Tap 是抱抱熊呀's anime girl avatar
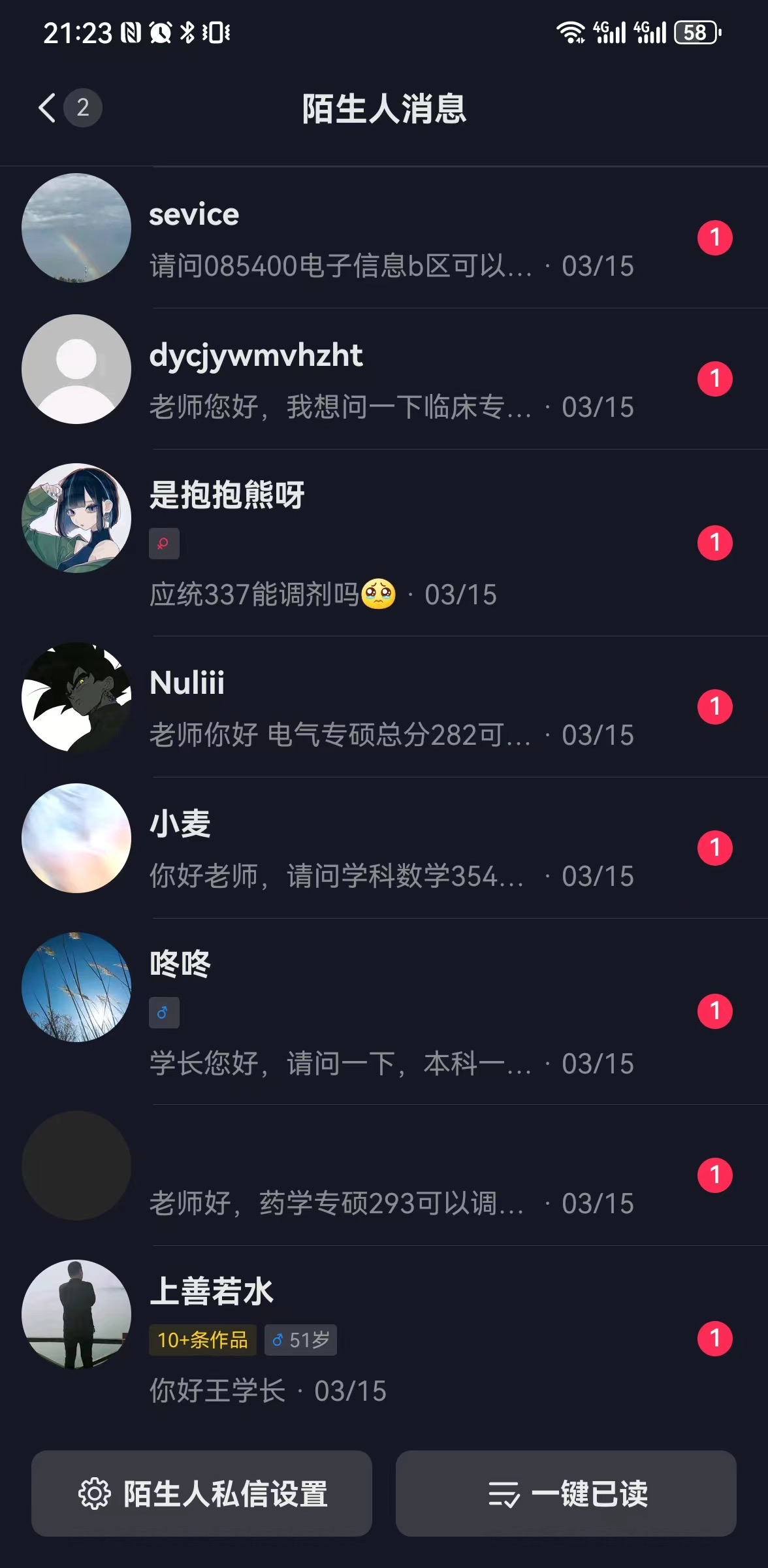 76,517
